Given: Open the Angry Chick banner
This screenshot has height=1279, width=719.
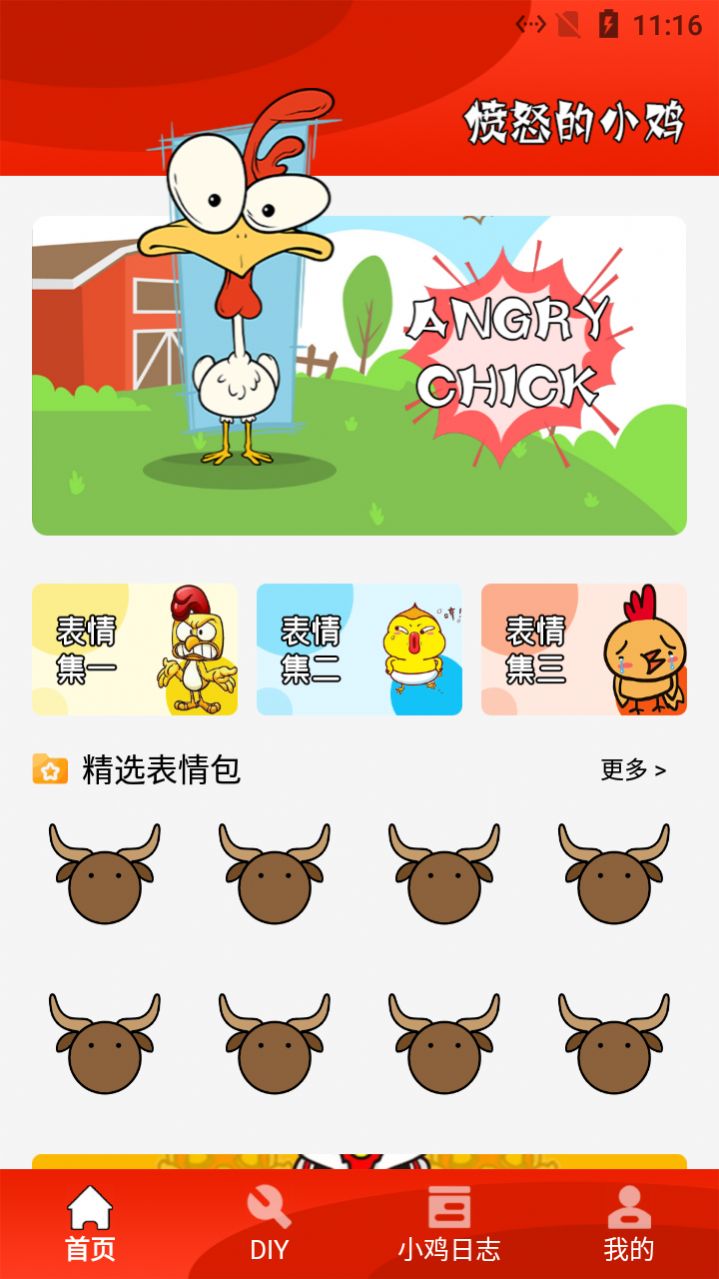Looking at the screenshot, I should point(359,375).
